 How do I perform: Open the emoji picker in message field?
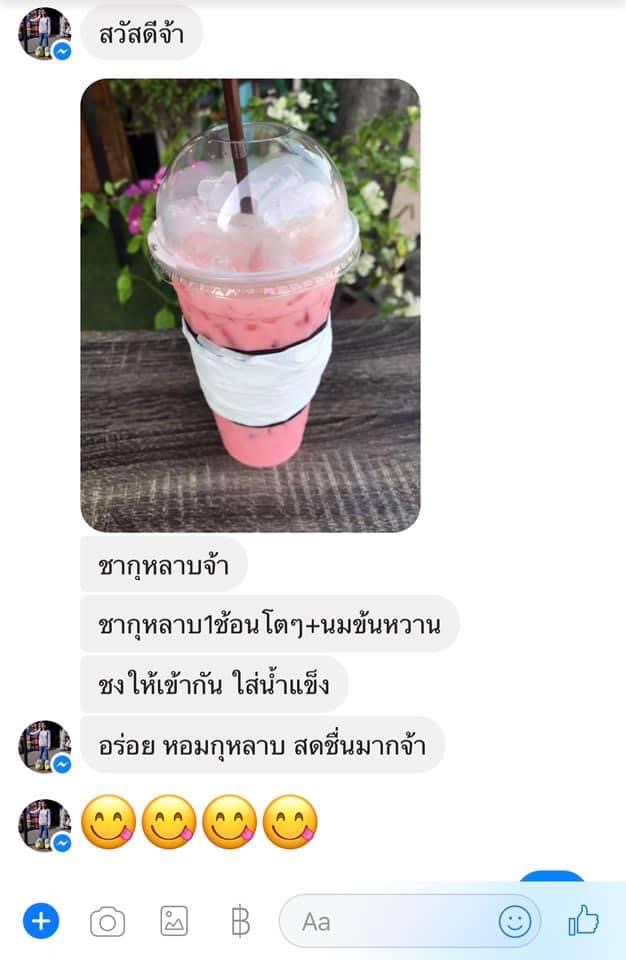515,921
